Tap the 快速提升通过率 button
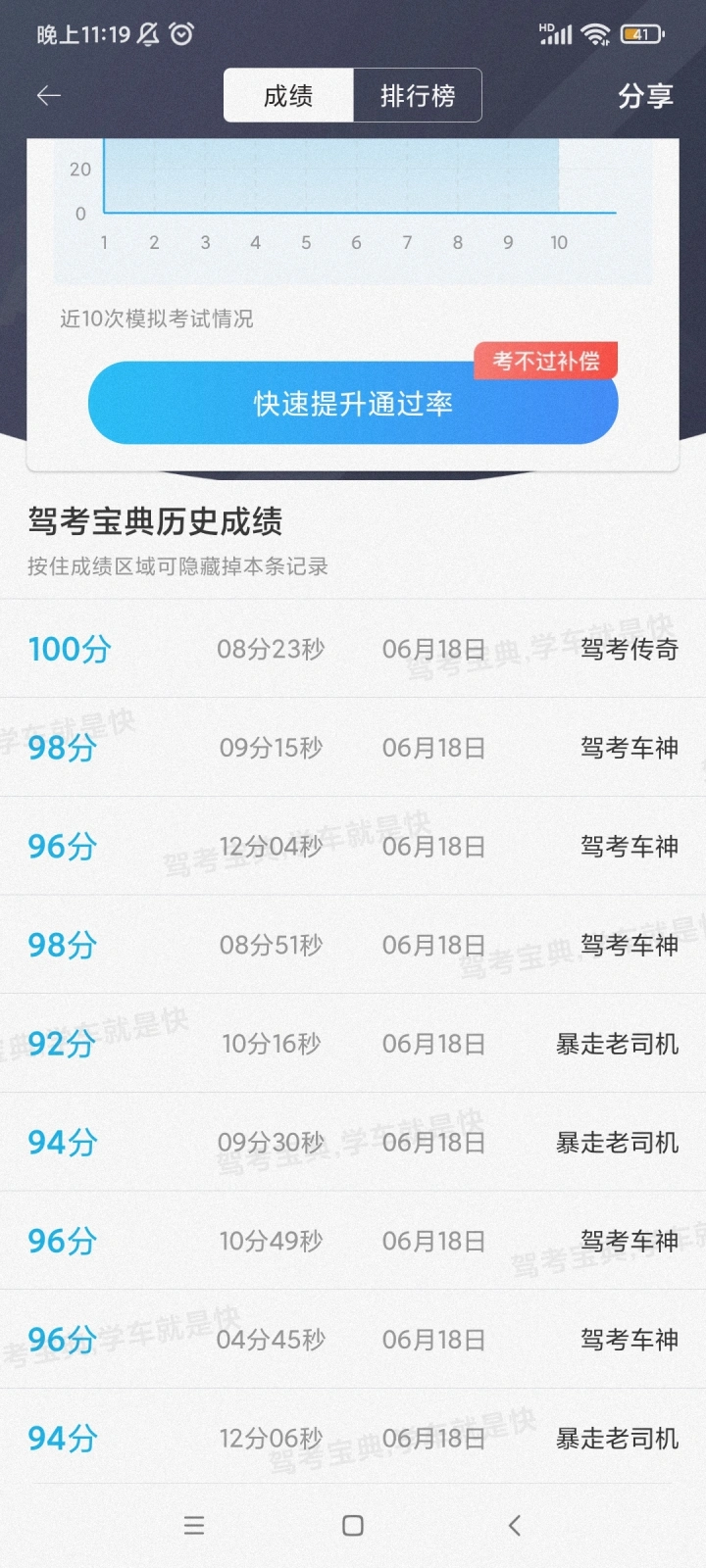 click(x=353, y=403)
